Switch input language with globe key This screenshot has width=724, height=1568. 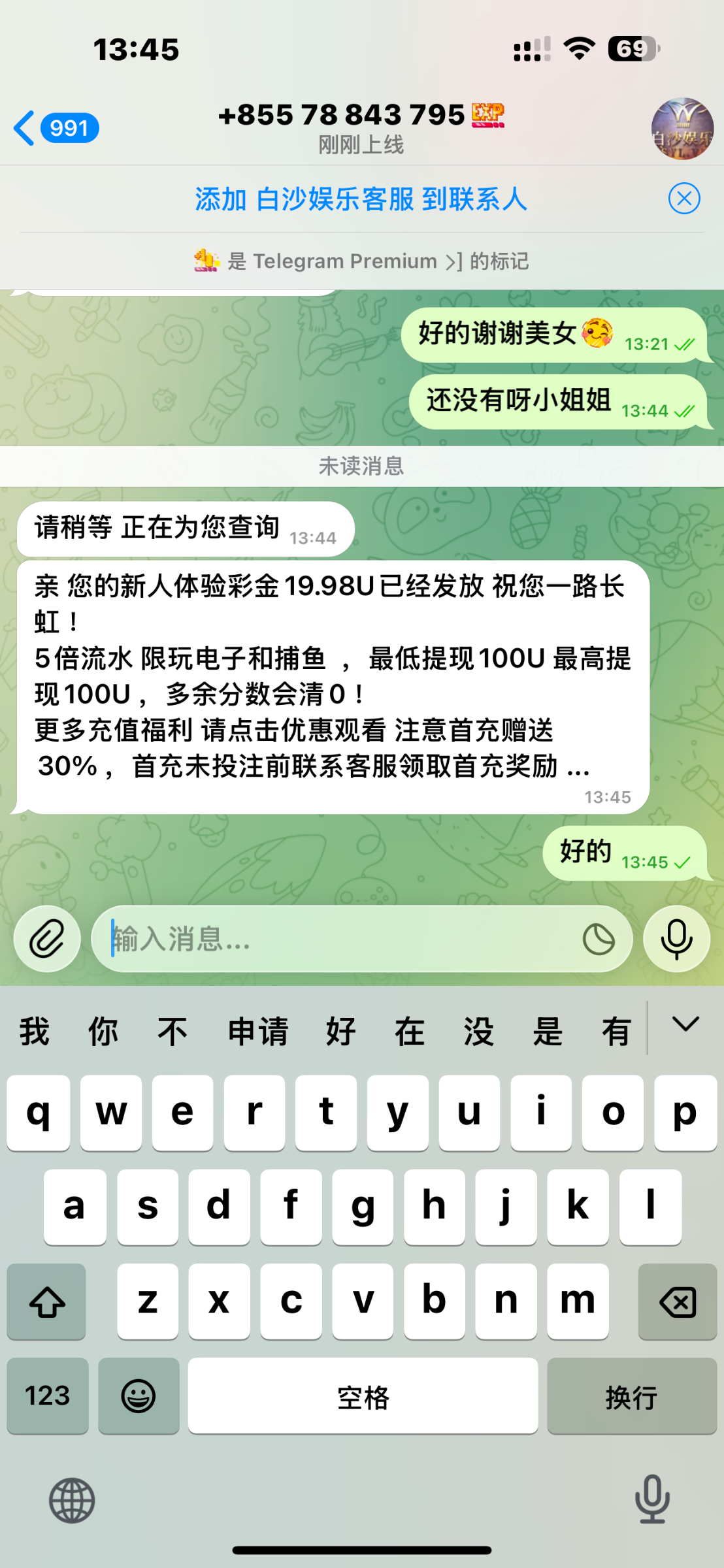coord(72,1500)
